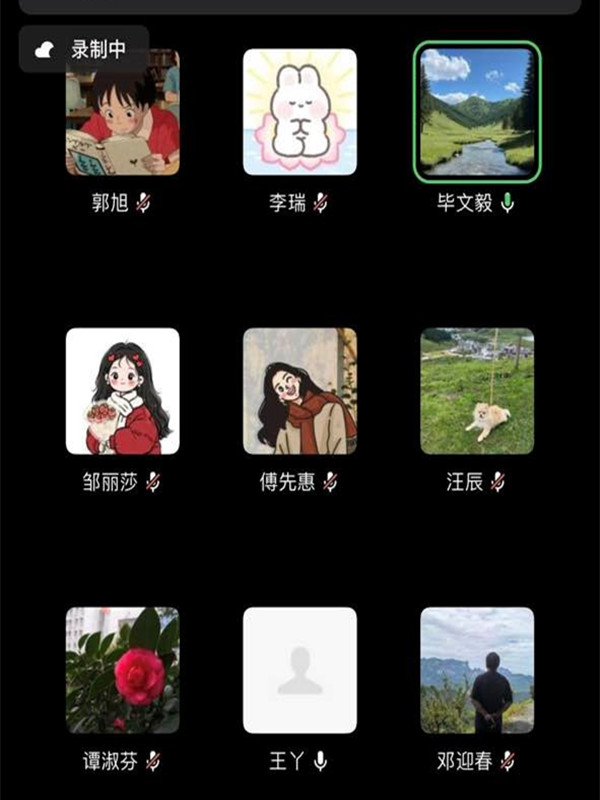The height and width of the screenshot is (800, 600).
Task: Open 汪辰's participant tile
Action: tap(477, 391)
